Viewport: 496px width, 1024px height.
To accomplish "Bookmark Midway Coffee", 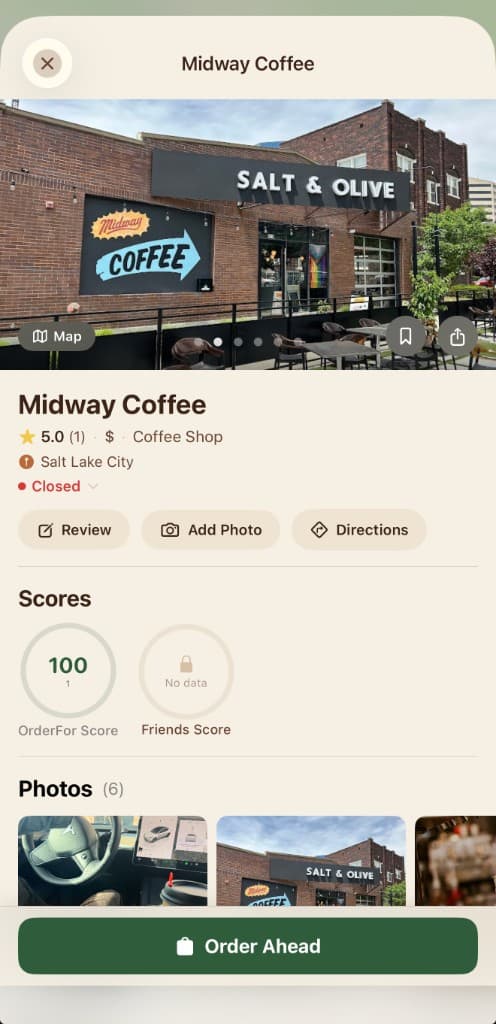I will click(x=405, y=336).
